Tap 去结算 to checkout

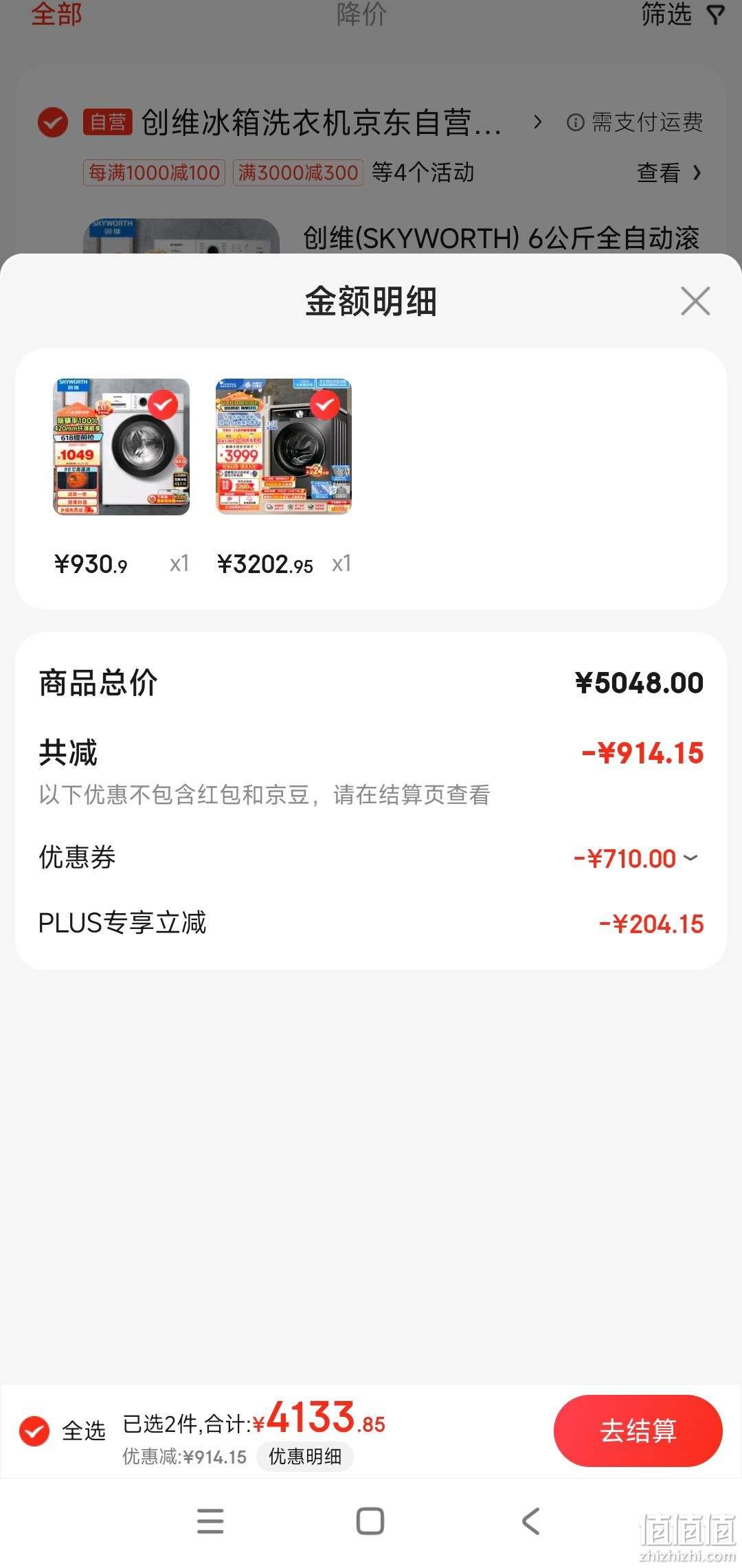coord(638,1431)
